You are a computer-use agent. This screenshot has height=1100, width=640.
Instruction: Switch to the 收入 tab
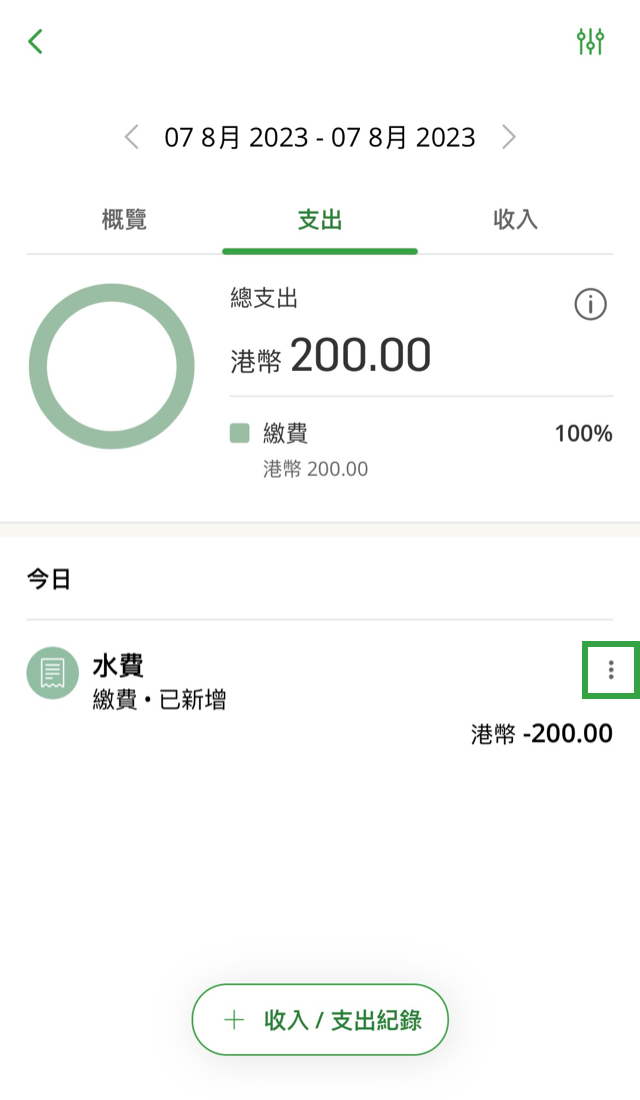click(x=515, y=220)
